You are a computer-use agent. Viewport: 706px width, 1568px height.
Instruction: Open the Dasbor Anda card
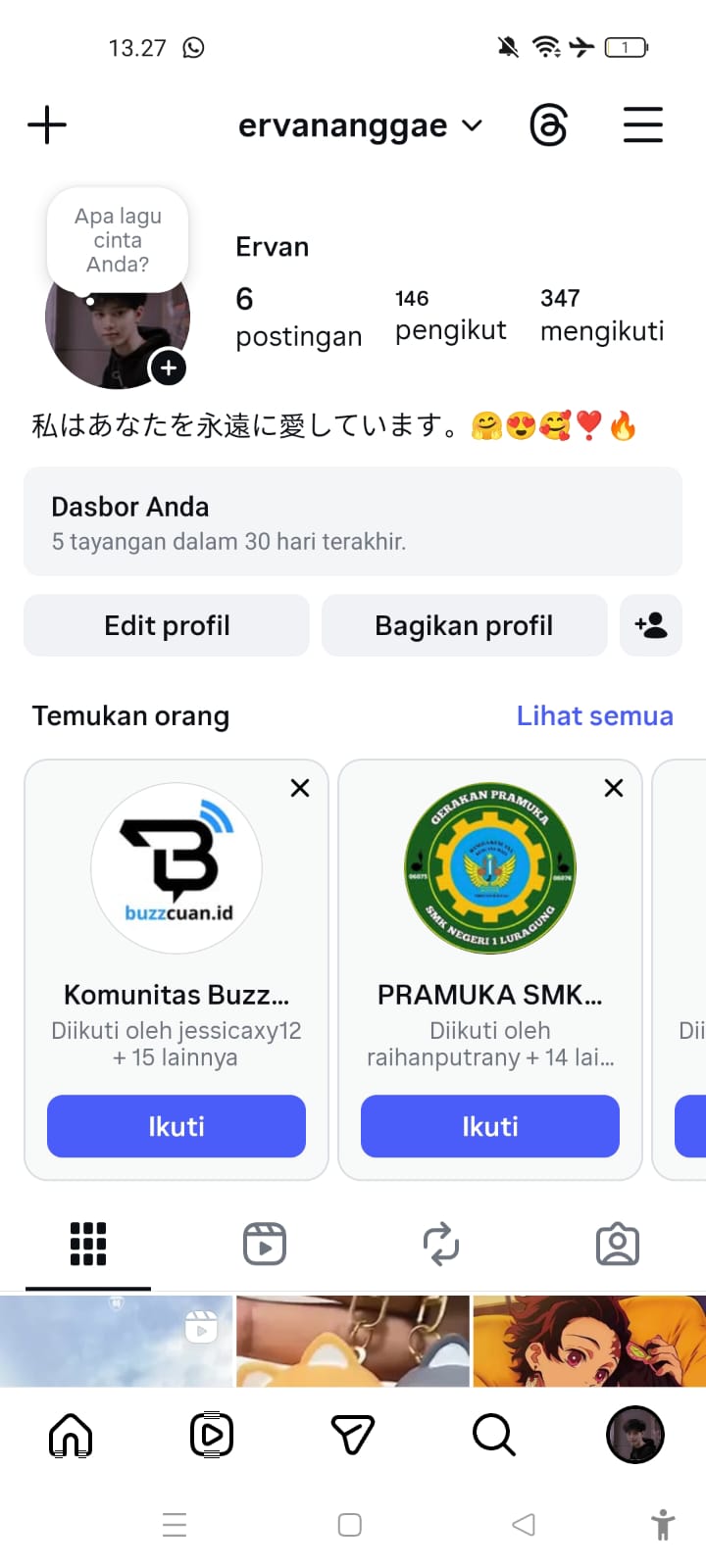point(353,521)
